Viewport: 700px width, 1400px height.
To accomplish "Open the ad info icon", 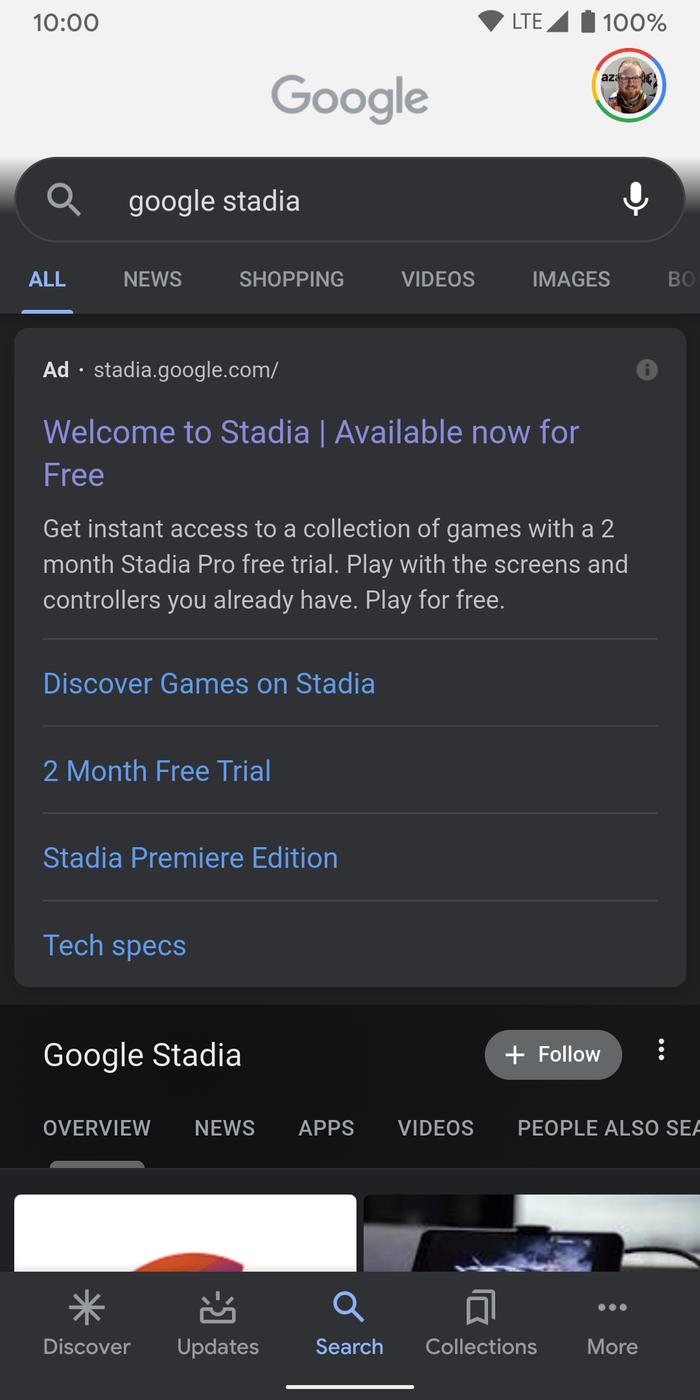I will pyautogui.click(x=647, y=370).
